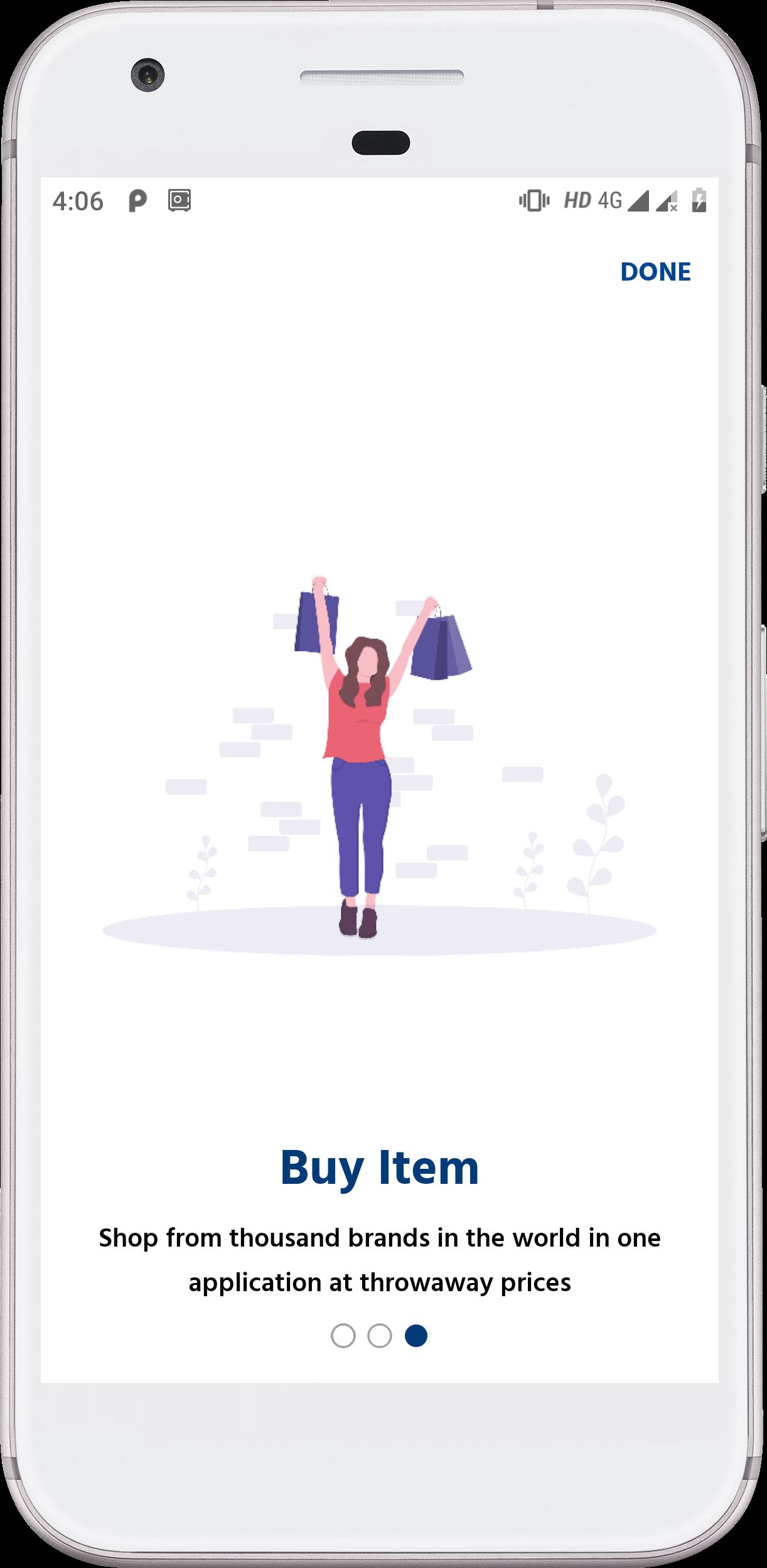Tap the third filled page dot
This screenshot has width=767, height=1568.
tap(416, 1336)
